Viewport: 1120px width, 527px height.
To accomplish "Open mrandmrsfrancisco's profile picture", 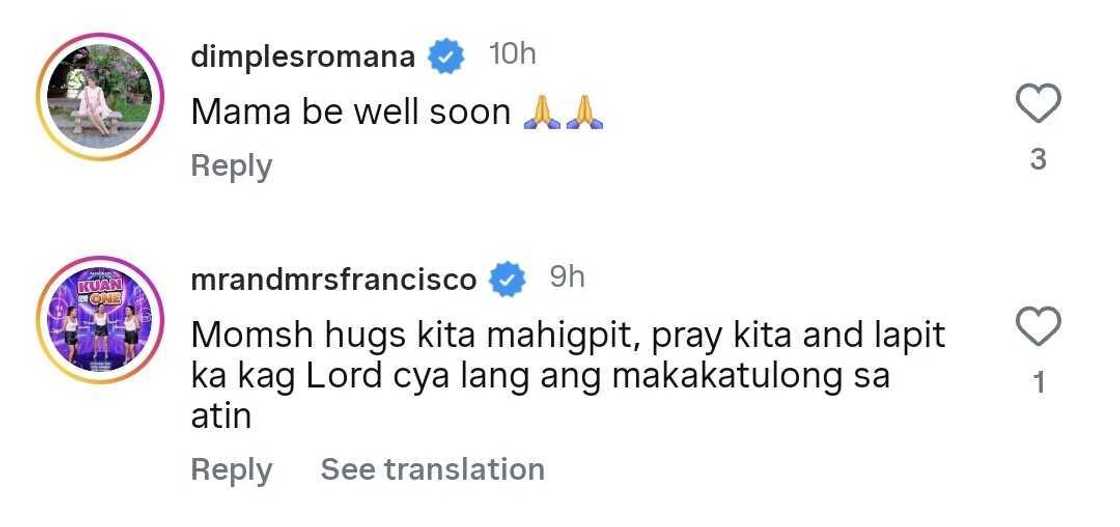I will click(97, 319).
